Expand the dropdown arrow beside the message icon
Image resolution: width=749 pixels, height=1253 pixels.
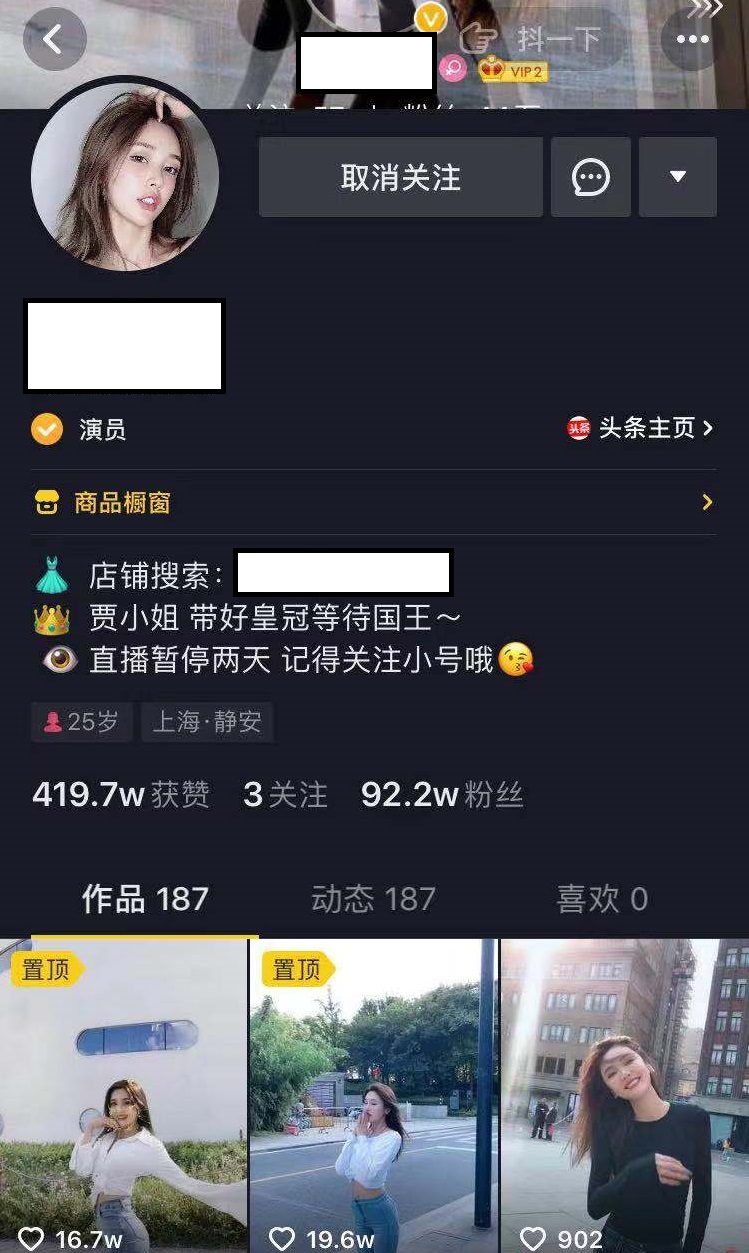coord(678,177)
